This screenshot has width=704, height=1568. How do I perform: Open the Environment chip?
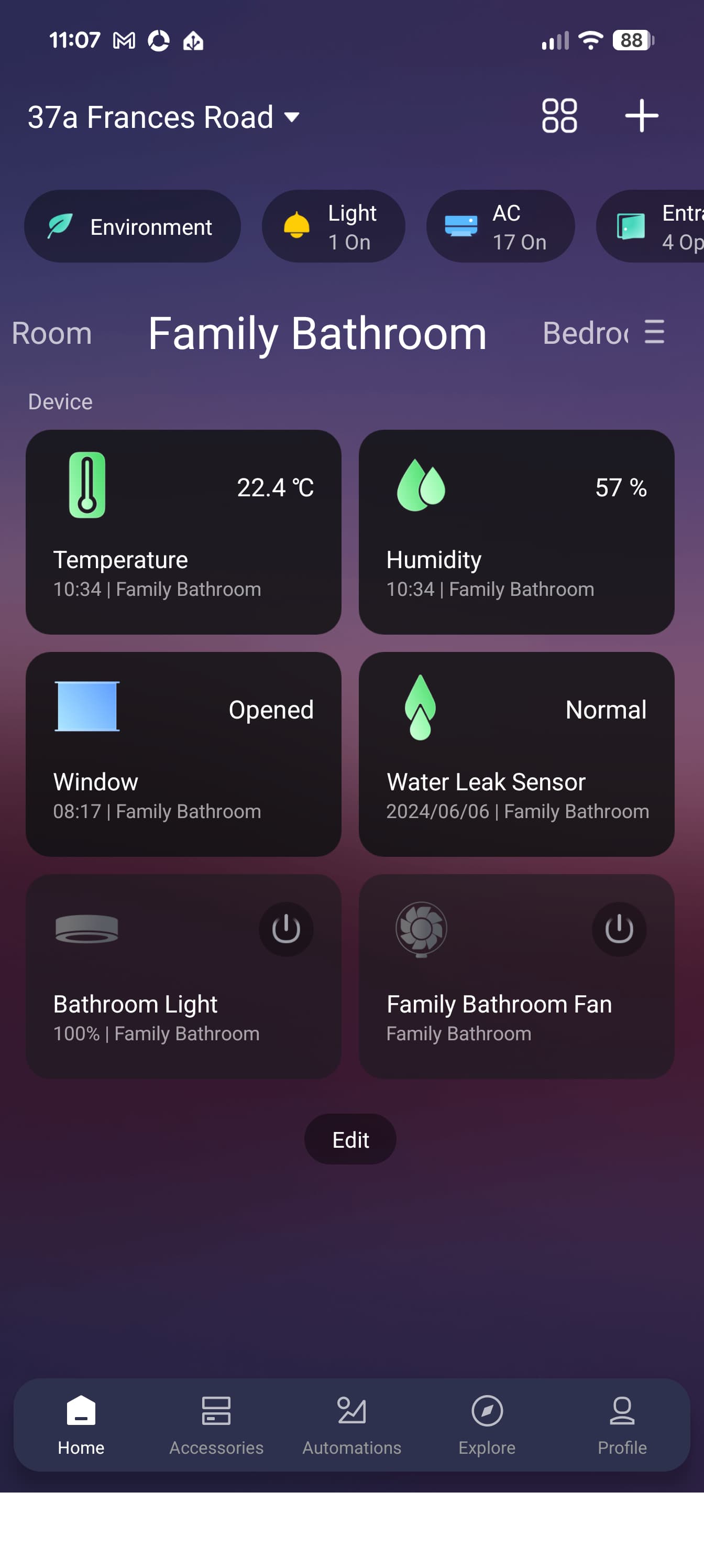[132, 226]
